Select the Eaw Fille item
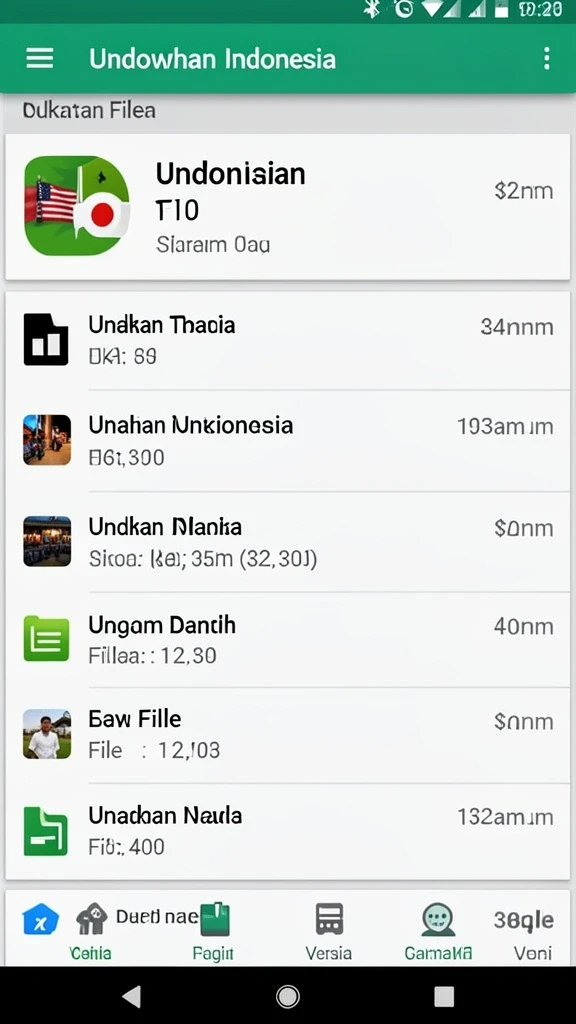 click(287, 735)
